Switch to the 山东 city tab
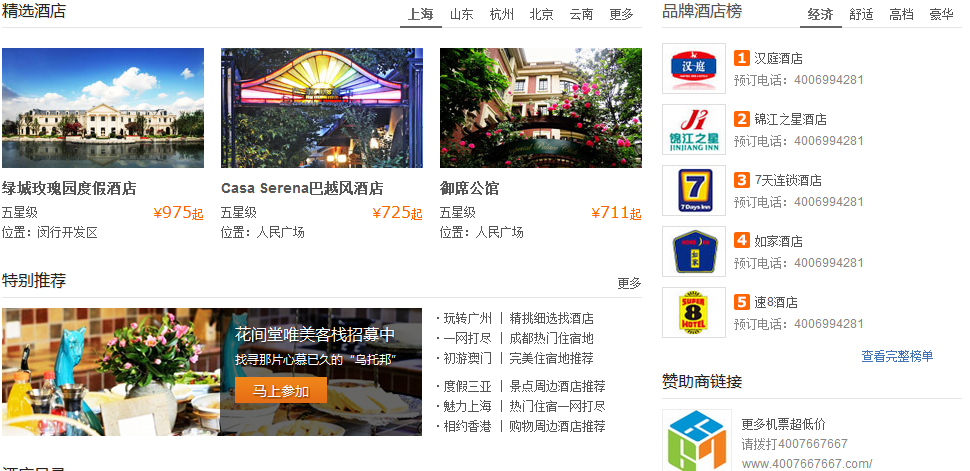Image resolution: width=970 pixels, height=471 pixels. (x=461, y=14)
